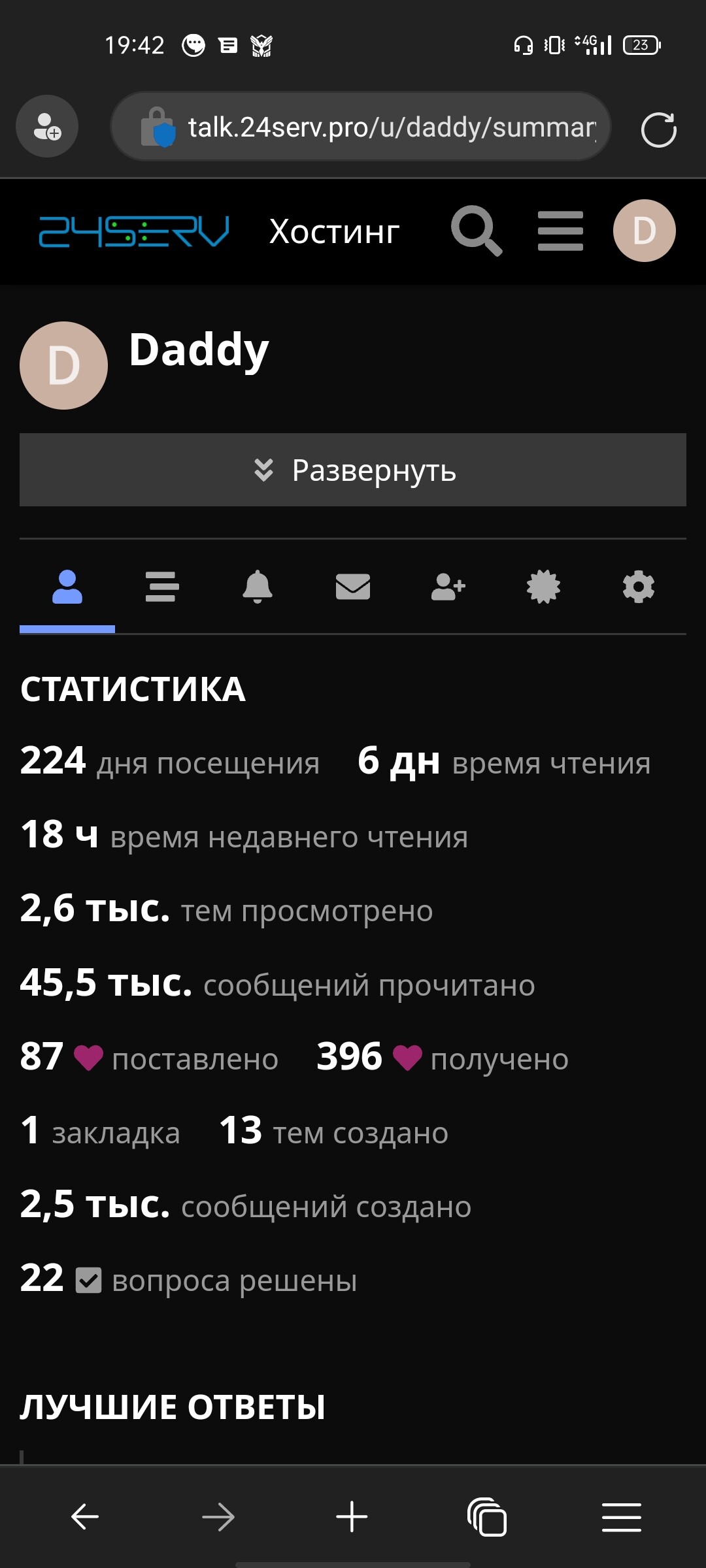
Task: Tap the 24SERV logo
Action: click(x=134, y=231)
